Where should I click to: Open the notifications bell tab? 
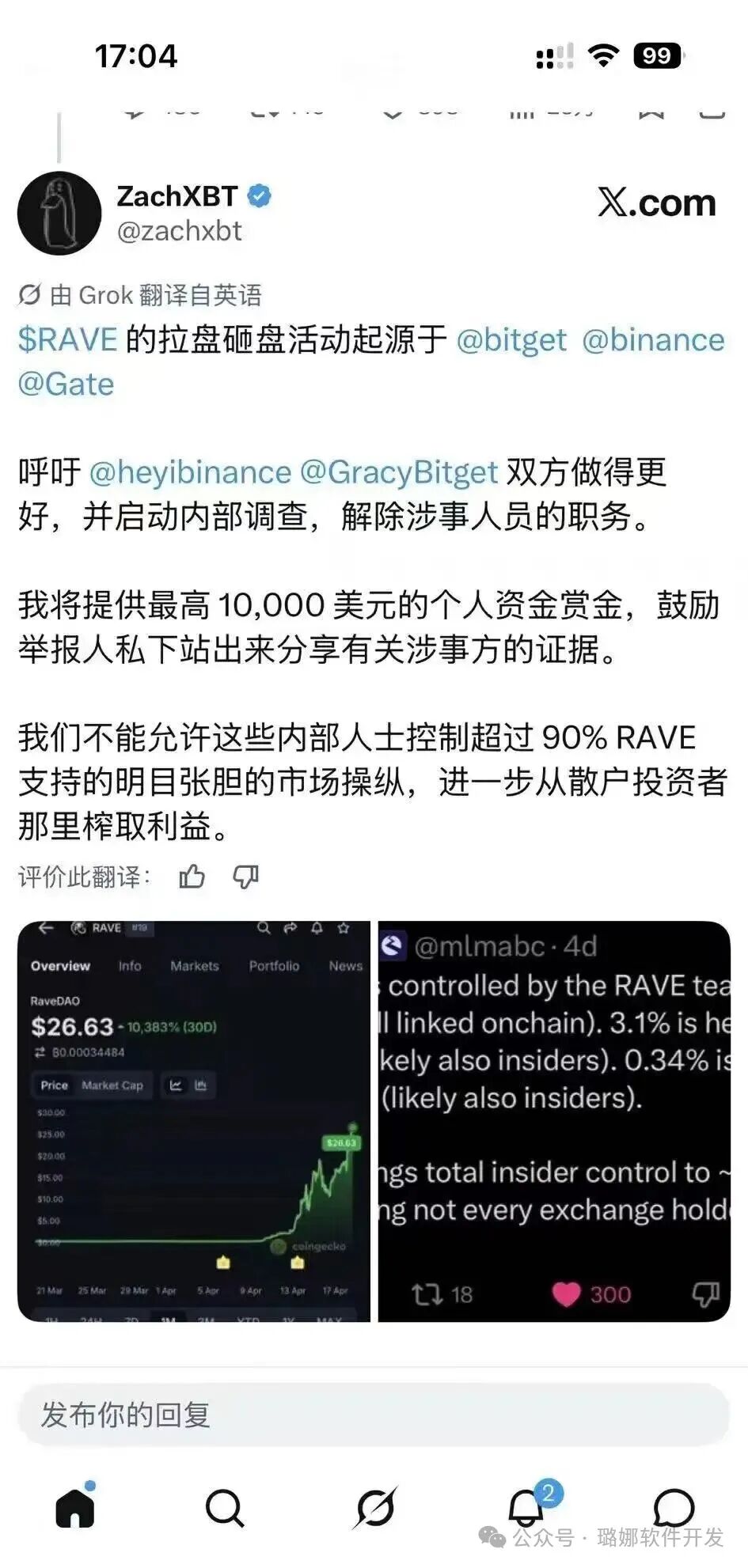(x=526, y=1508)
